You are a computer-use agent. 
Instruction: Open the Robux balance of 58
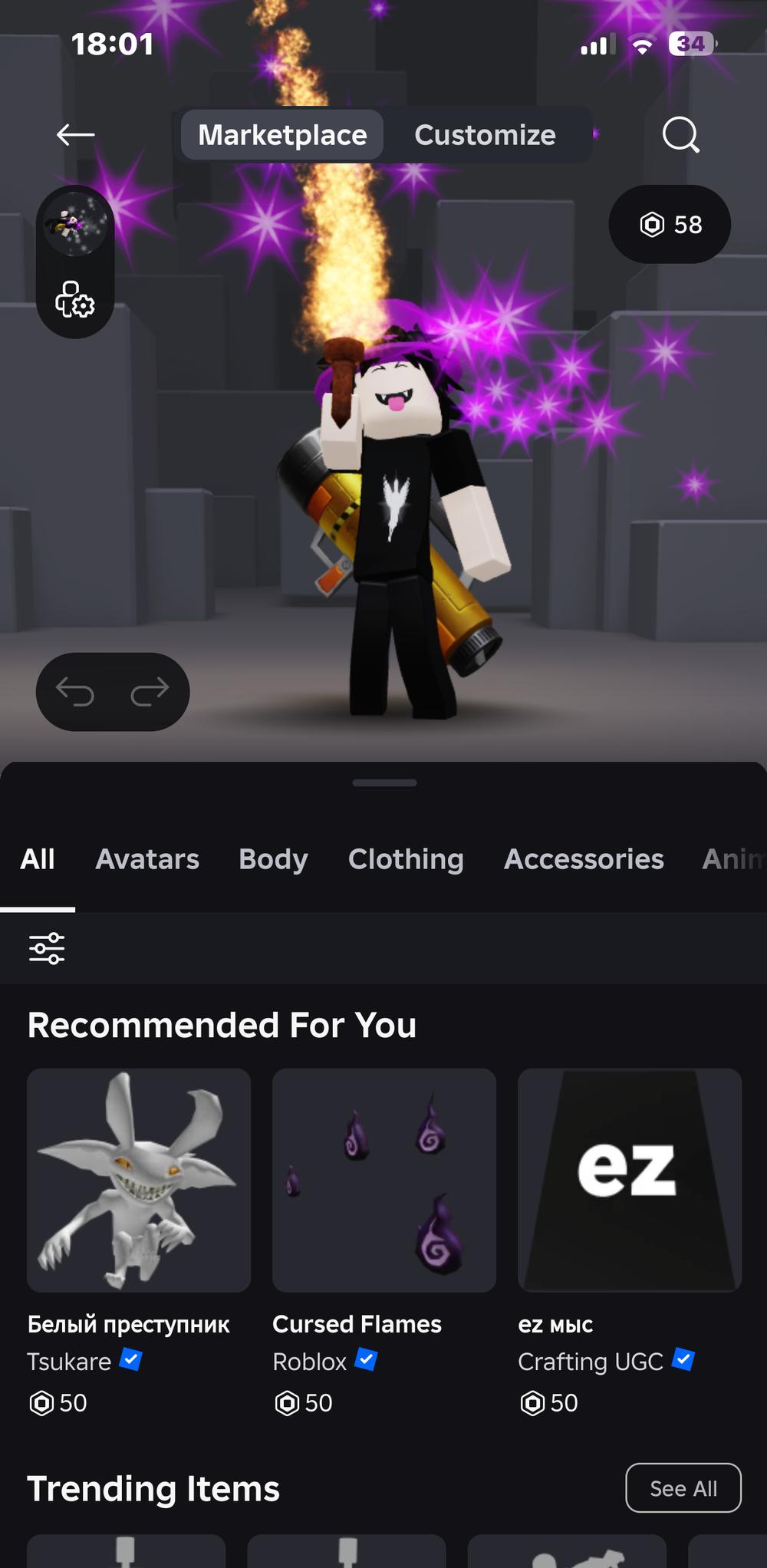tap(670, 225)
